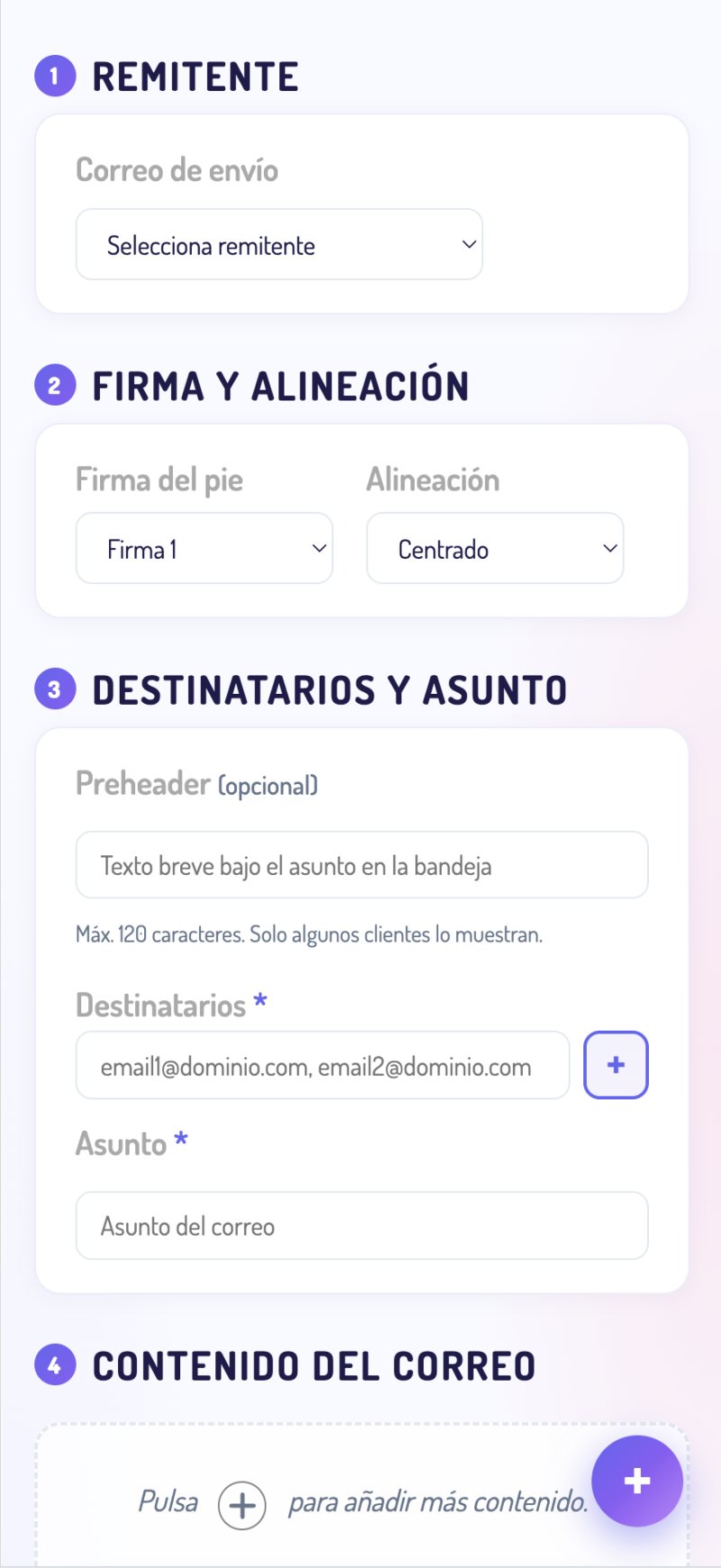The width and height of the screenshot is (721, 1568).
Task: Tap the circled plus in the content area
Action: tap(242, 1505)
